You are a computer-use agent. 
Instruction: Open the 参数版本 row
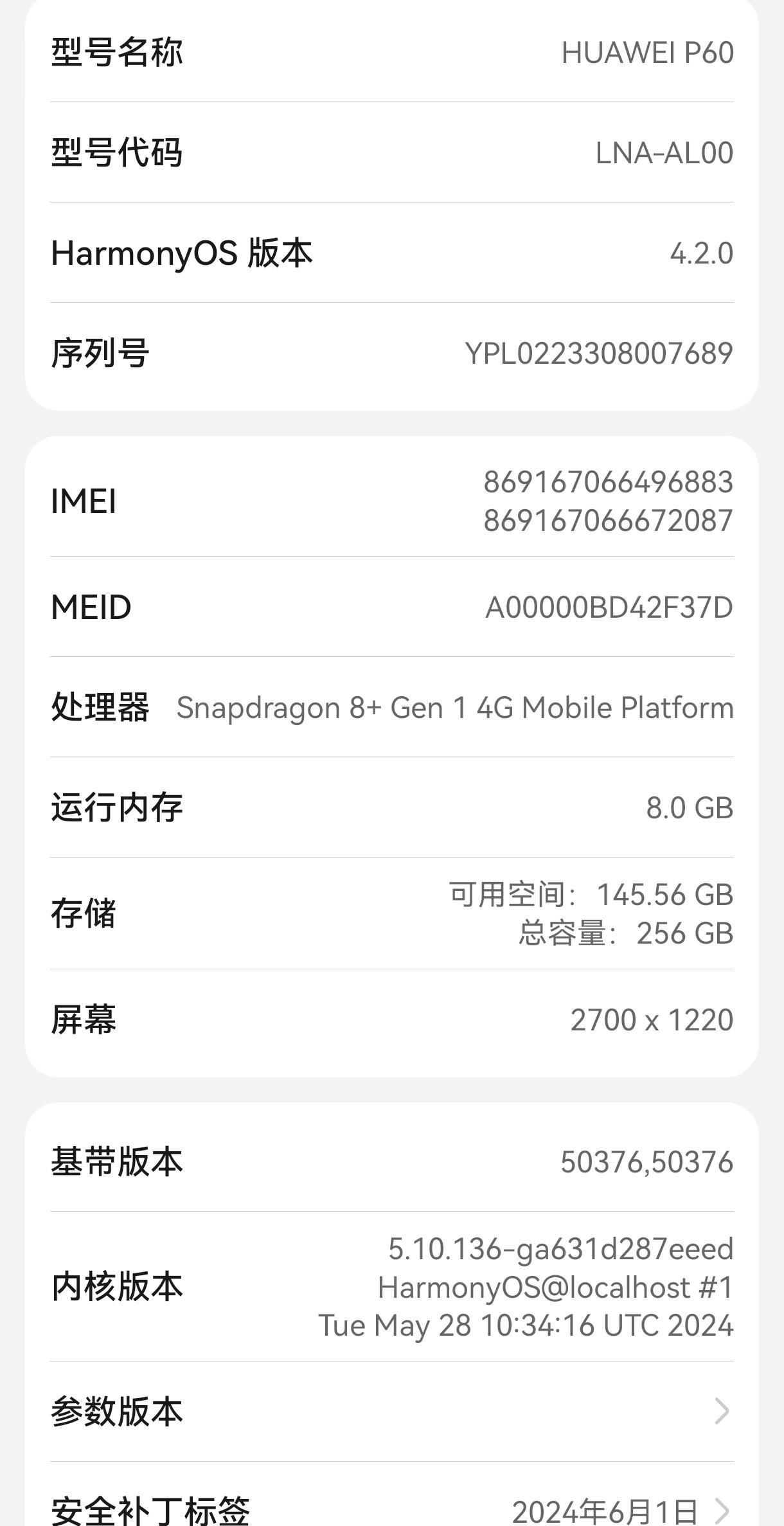(x=392, y=1411)
